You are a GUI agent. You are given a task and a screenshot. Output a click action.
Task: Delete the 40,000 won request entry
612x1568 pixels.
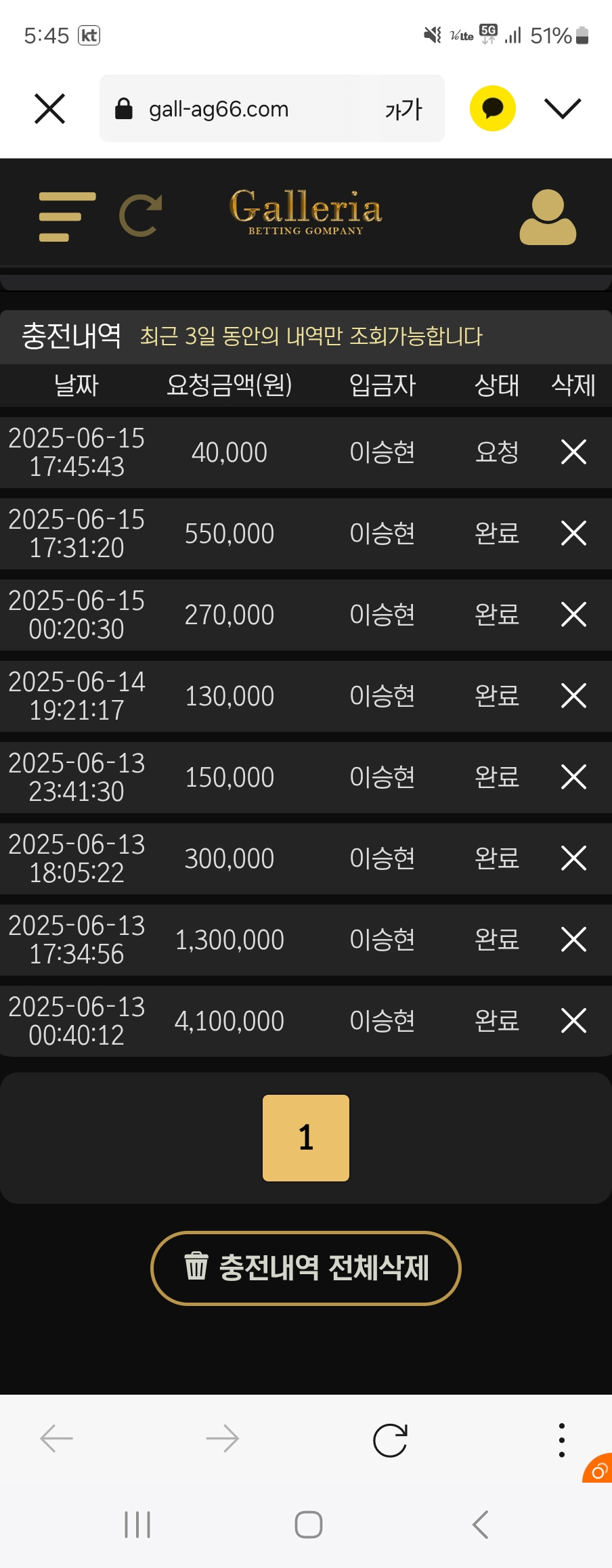pyautogui.click(x=573, y=452)
